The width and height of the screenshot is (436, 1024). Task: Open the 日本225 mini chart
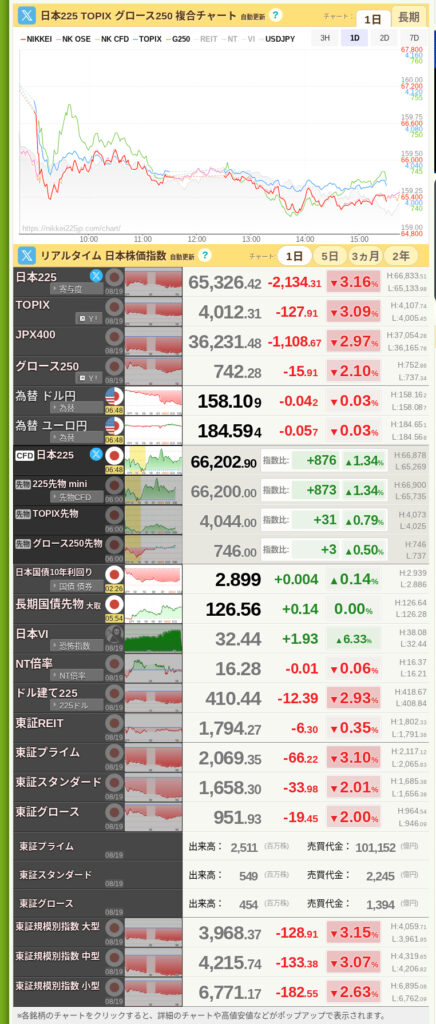coord(153,281)
